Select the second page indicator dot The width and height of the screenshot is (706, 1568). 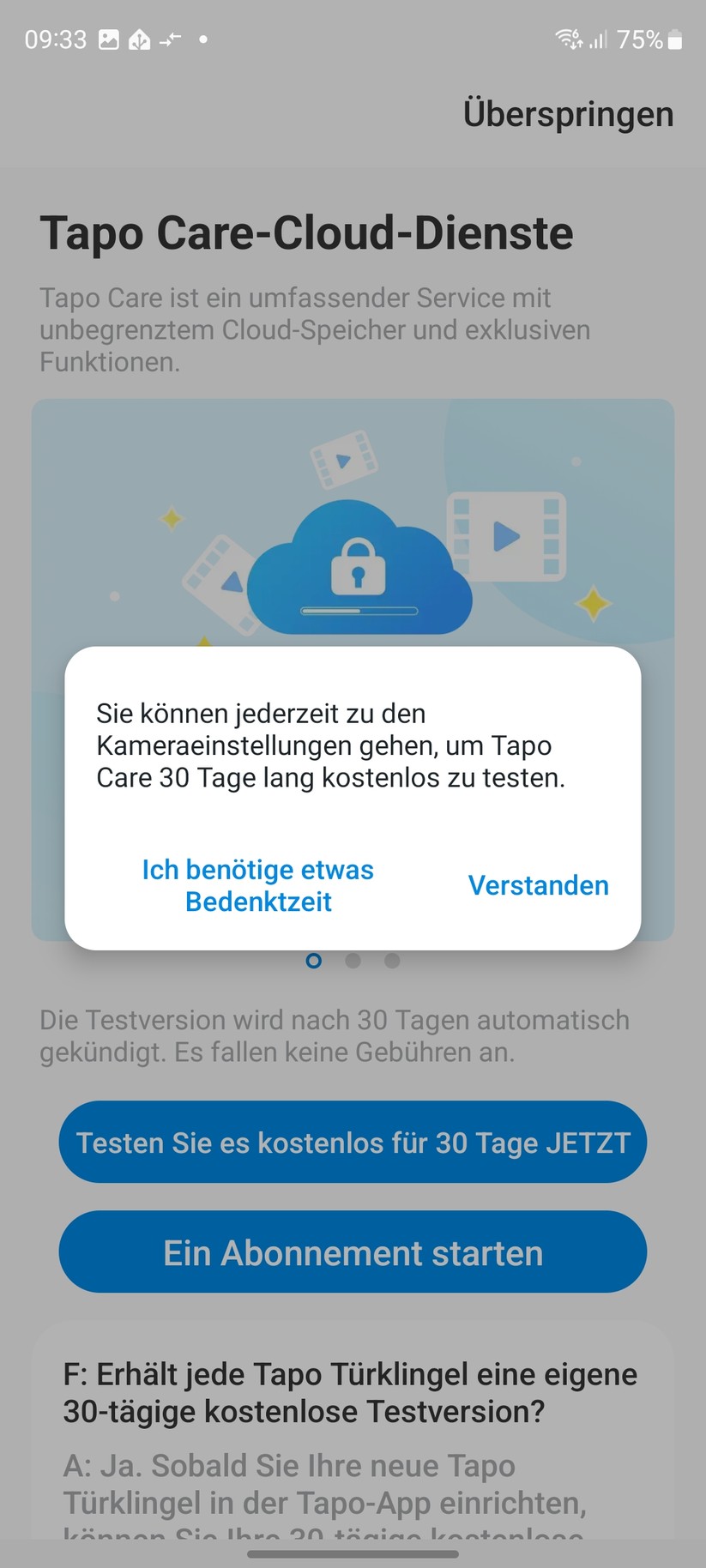click(353, 961)
